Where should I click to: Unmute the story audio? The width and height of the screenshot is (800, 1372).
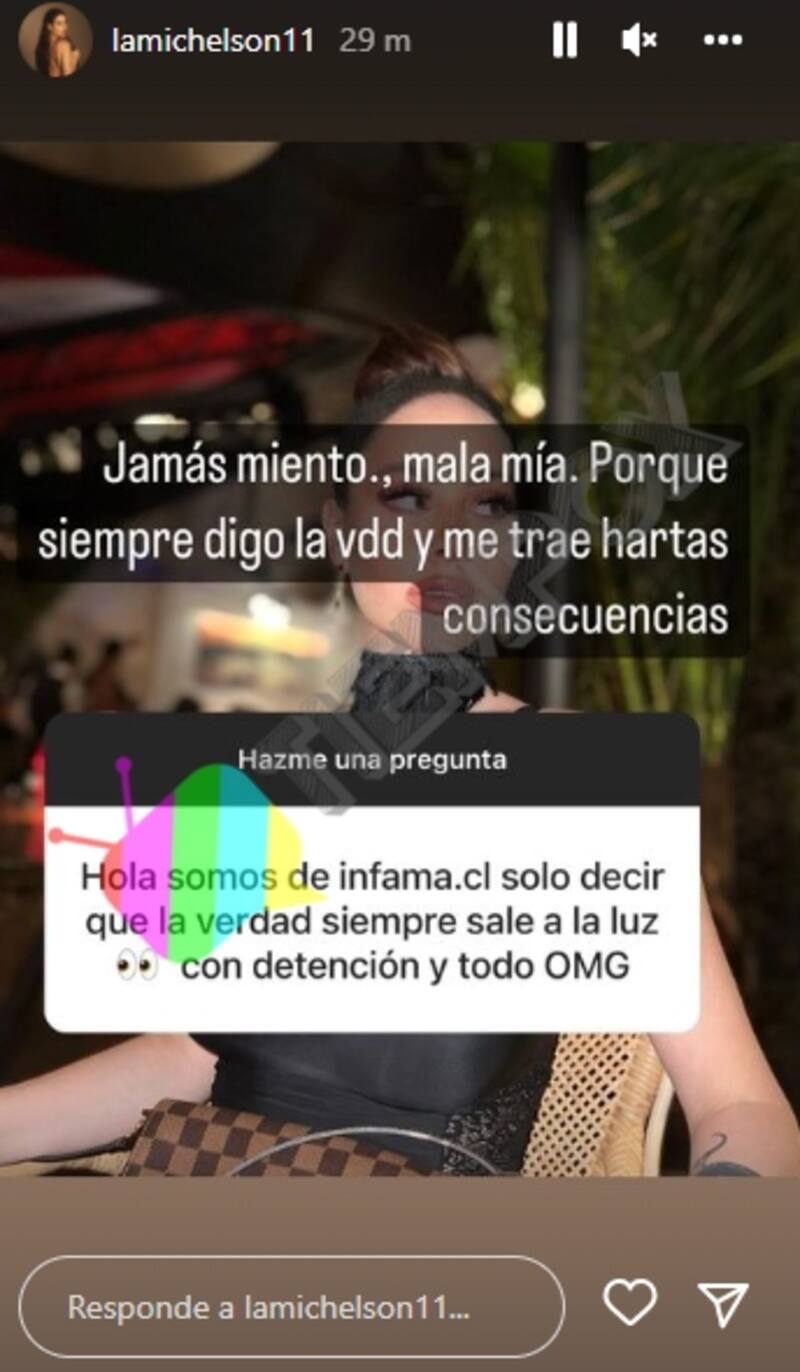coord(638,41)
